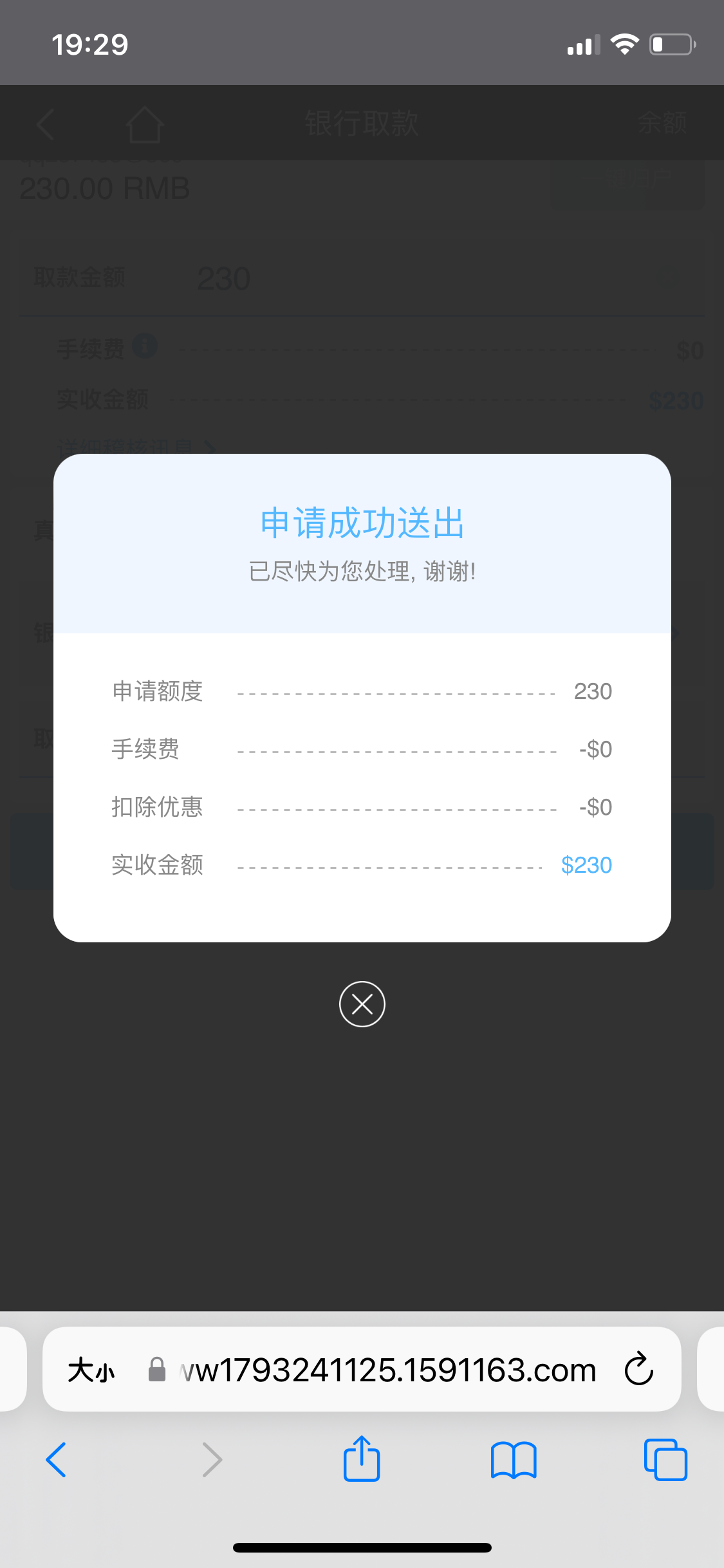Tap the lock icon in the address bar
This screenshot has width=724, height=1568.
156,1369
